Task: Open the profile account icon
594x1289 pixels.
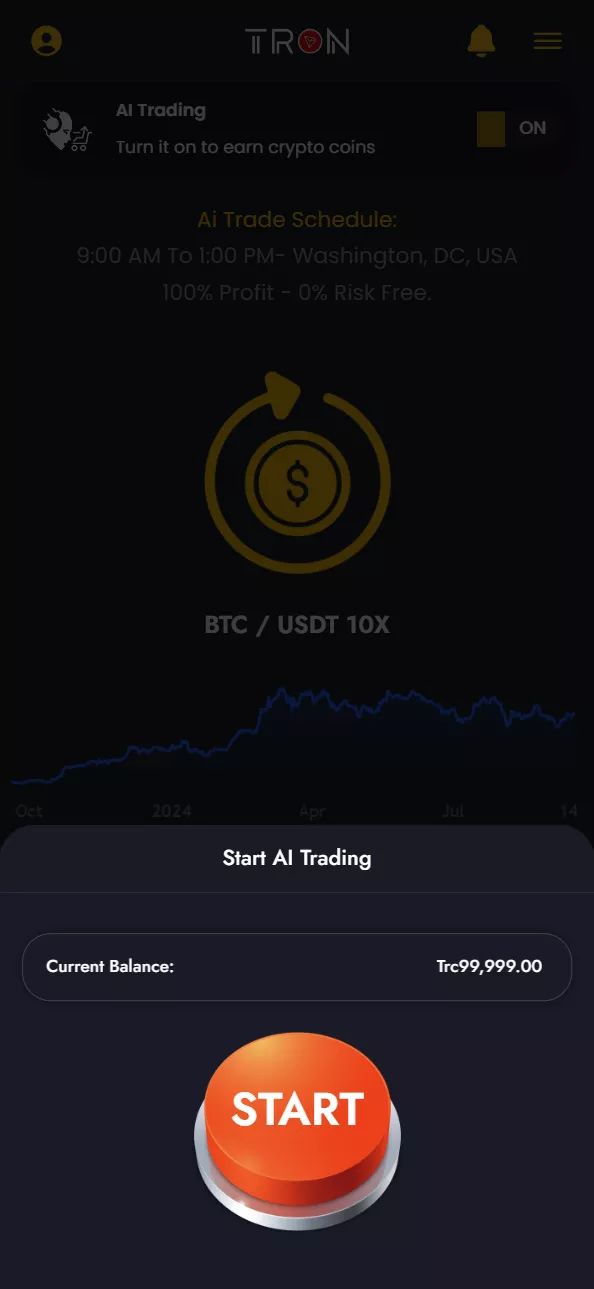Action: pyautogui.click(x=47, y=41)
